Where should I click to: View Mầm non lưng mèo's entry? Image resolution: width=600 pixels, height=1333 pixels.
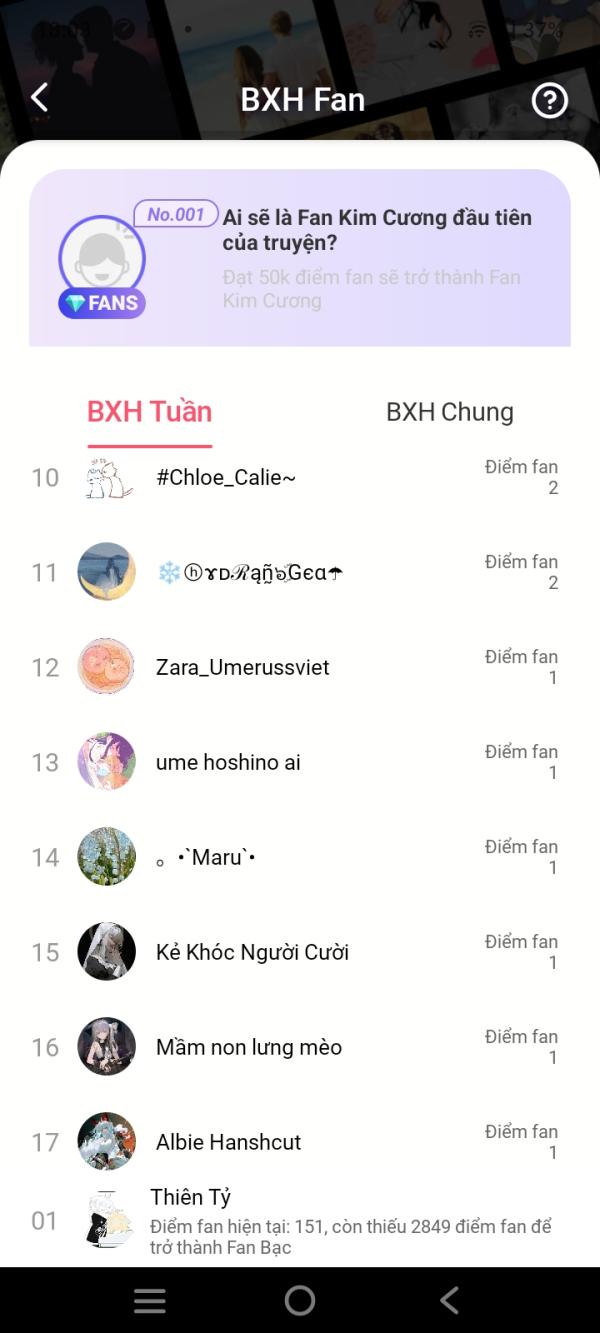tap(249, 1047)
